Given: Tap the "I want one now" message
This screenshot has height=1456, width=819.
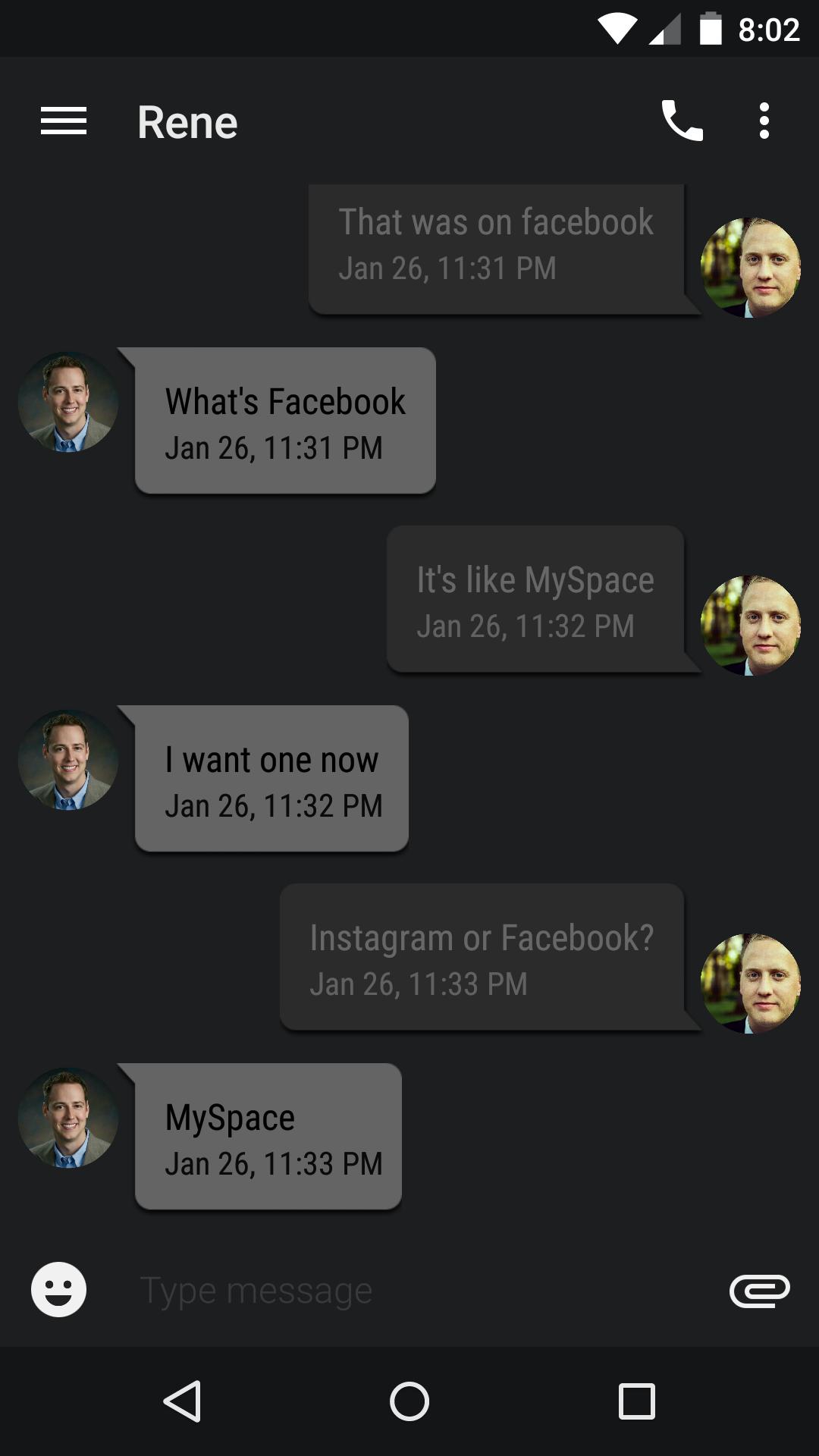Looking at the screenshot, I should click(271, 779).
